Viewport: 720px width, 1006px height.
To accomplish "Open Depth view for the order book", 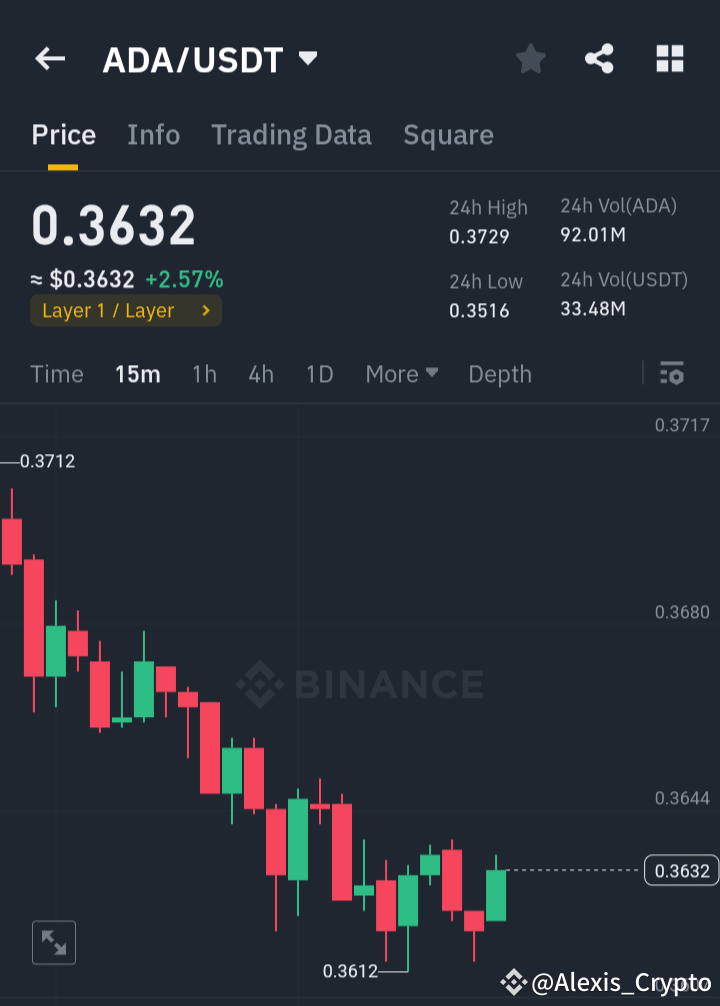I will pos(500,374).
